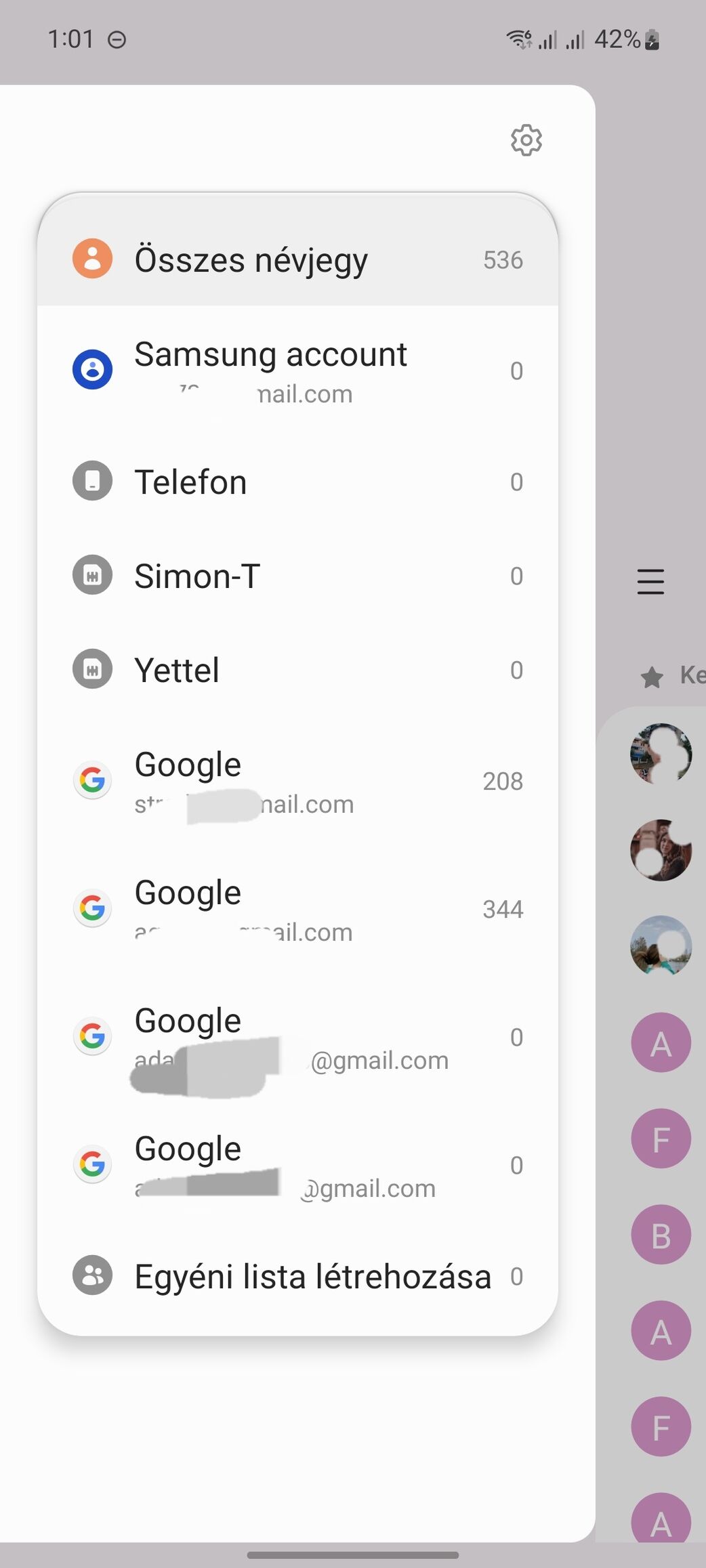Open the Simon-T SIM contacts
This screenshot has width=706, height=1568.
[x=297, y=576]
